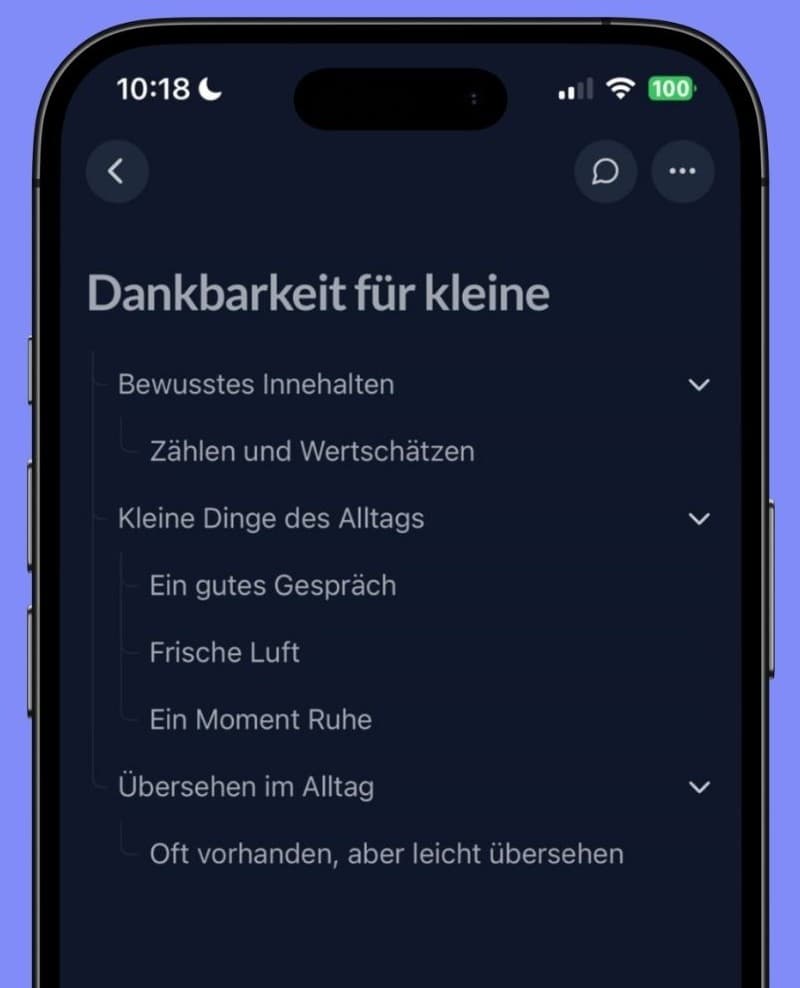Collapse the Kleine Dinge des Alltags chevron

click(x=699, y=518)
